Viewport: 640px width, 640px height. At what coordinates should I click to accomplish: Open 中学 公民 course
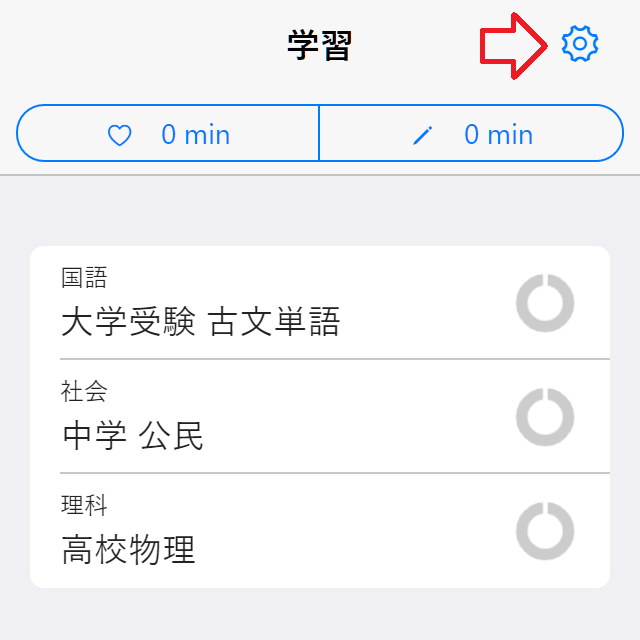(x=320, y=416)
